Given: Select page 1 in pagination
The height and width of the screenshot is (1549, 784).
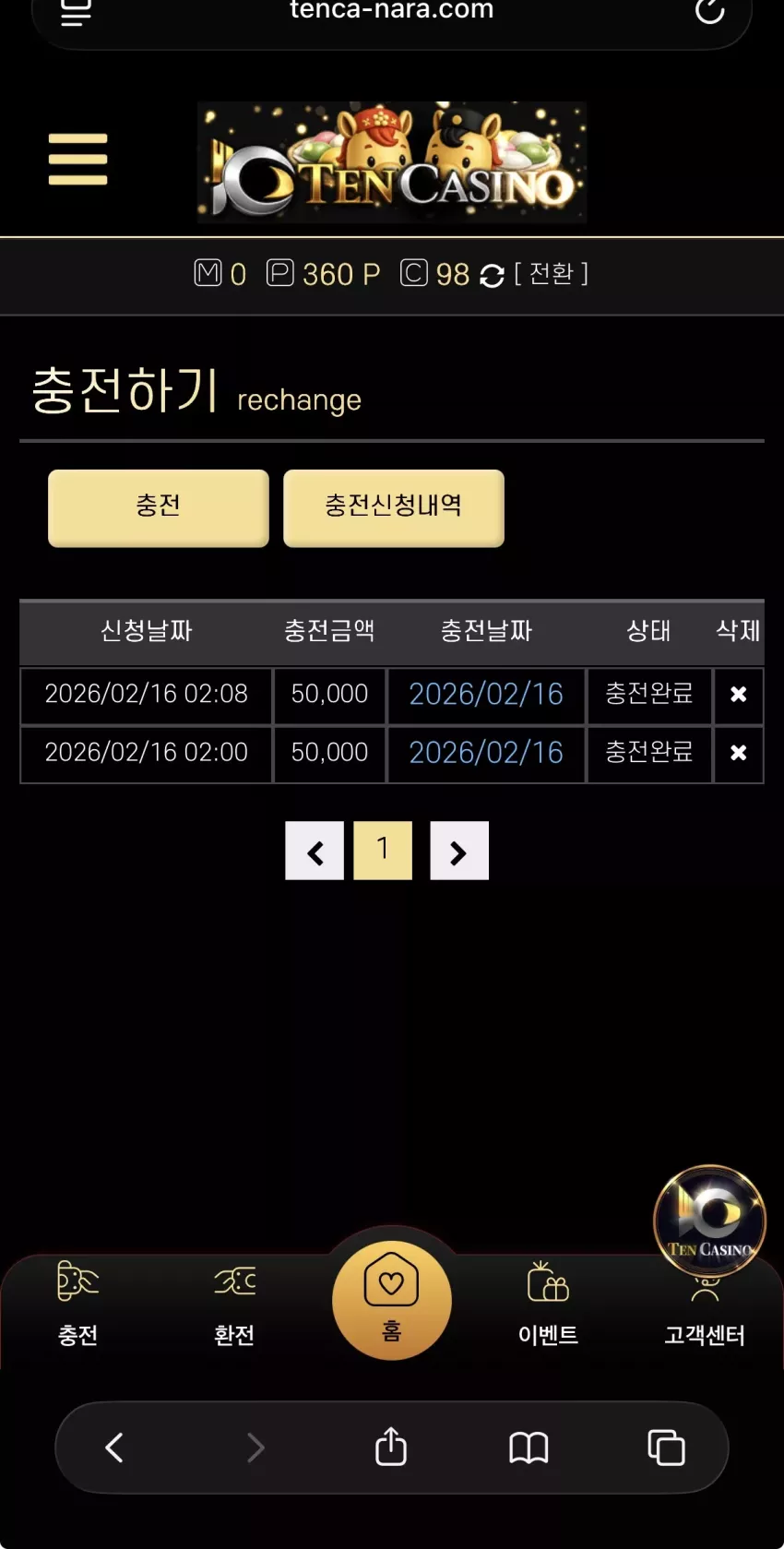Looking at the screenshot, I should [x=383, y=851].
